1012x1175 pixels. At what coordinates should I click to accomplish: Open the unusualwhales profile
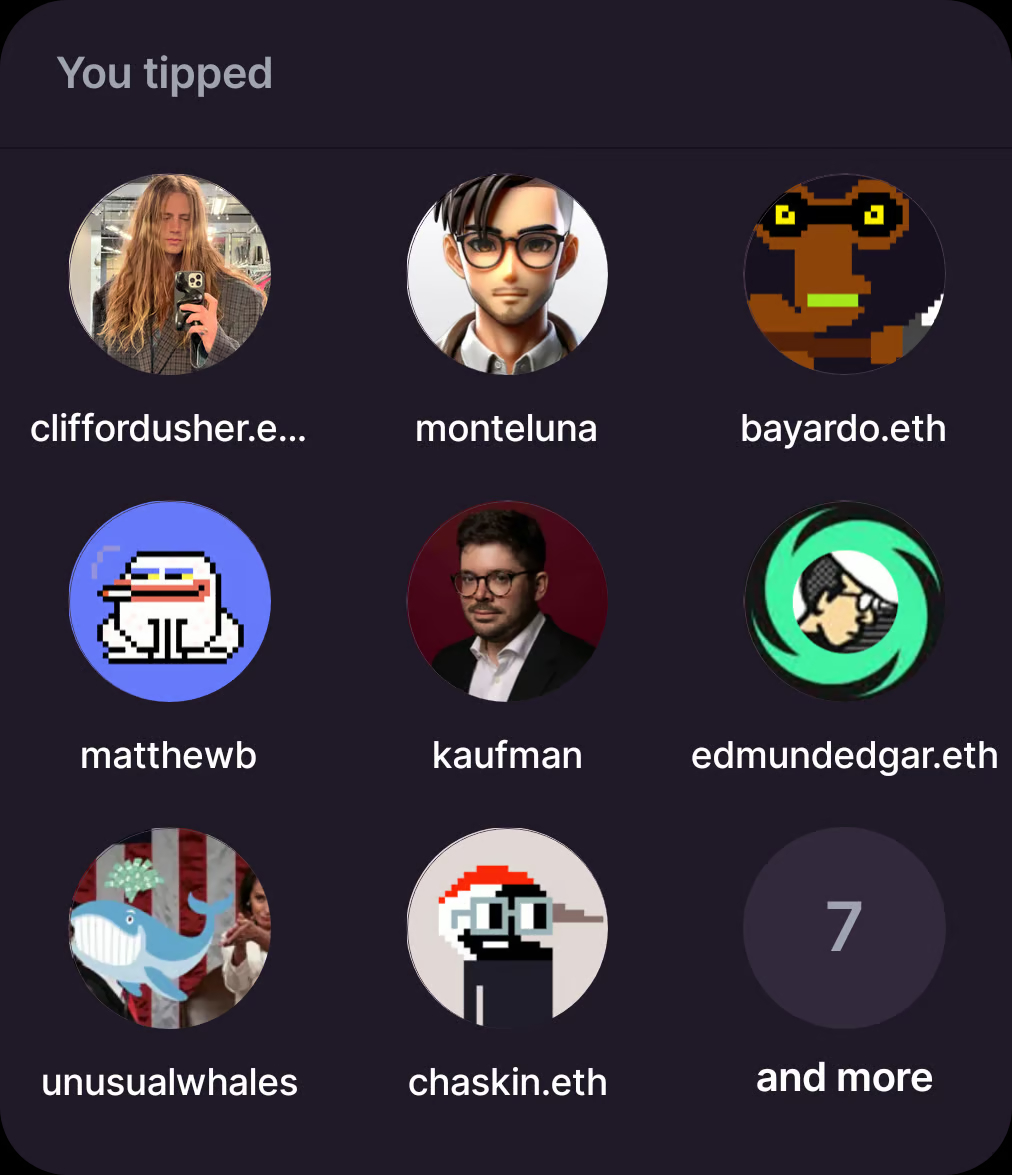pyautogui.click(x=169, y=928)
